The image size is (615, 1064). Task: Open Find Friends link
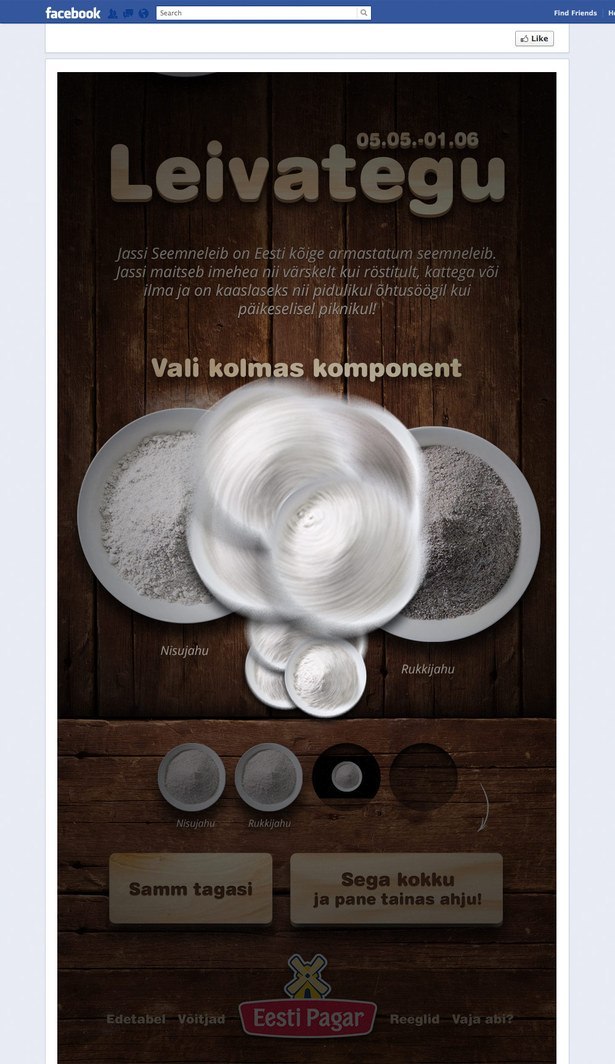576,13
